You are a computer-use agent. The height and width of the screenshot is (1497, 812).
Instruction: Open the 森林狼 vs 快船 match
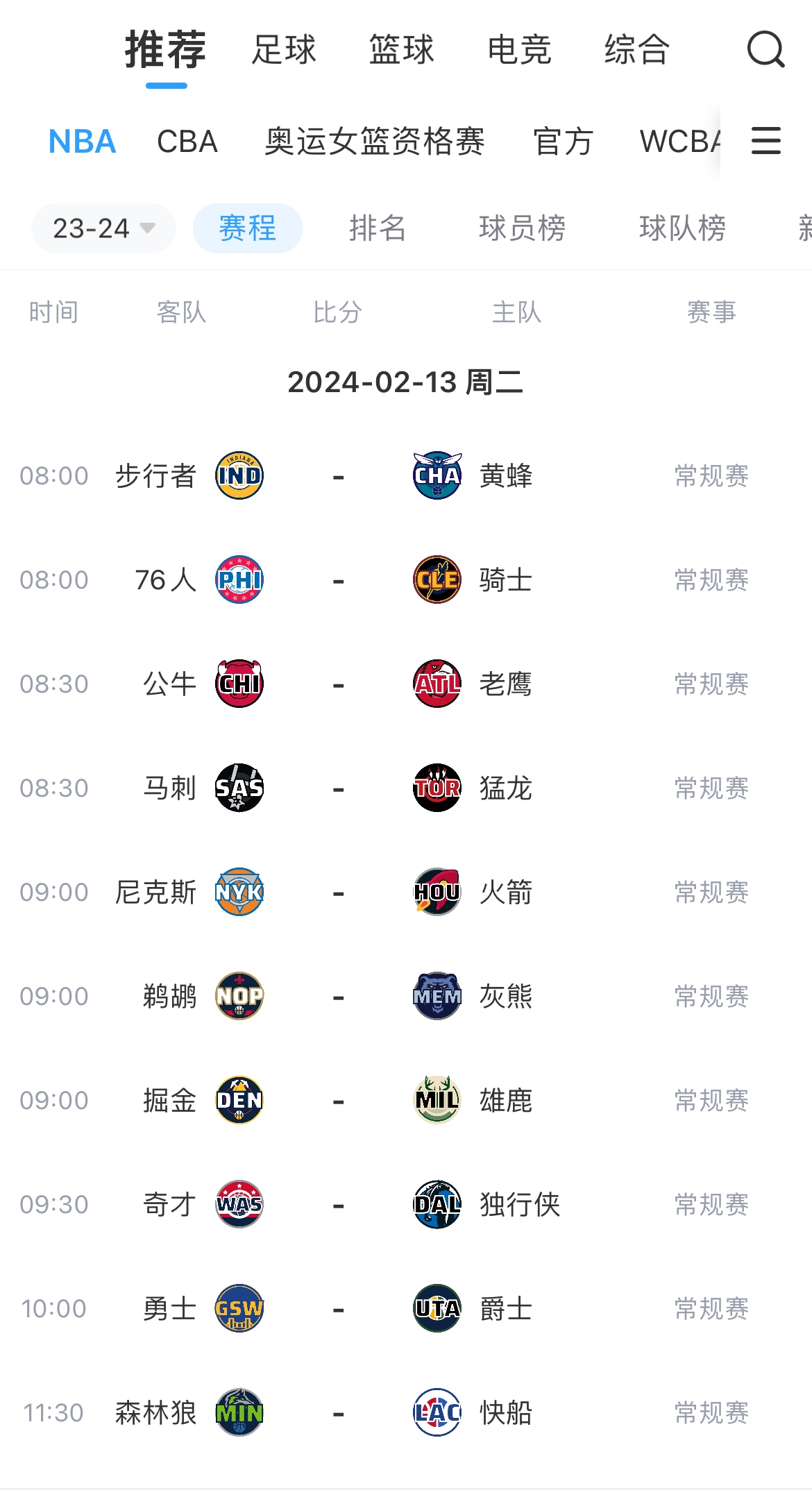406,1413
